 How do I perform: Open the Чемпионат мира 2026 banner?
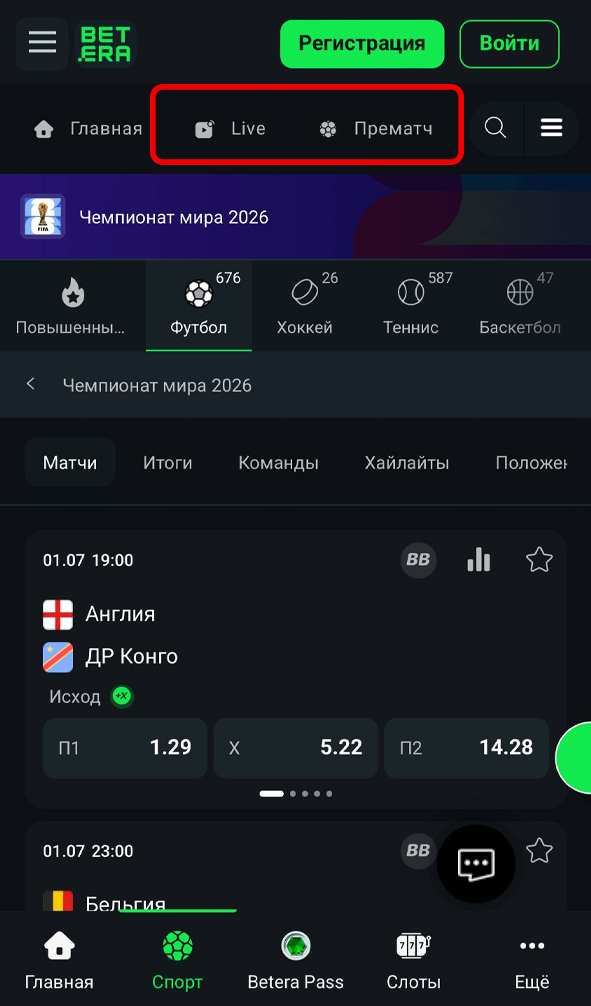295,217
